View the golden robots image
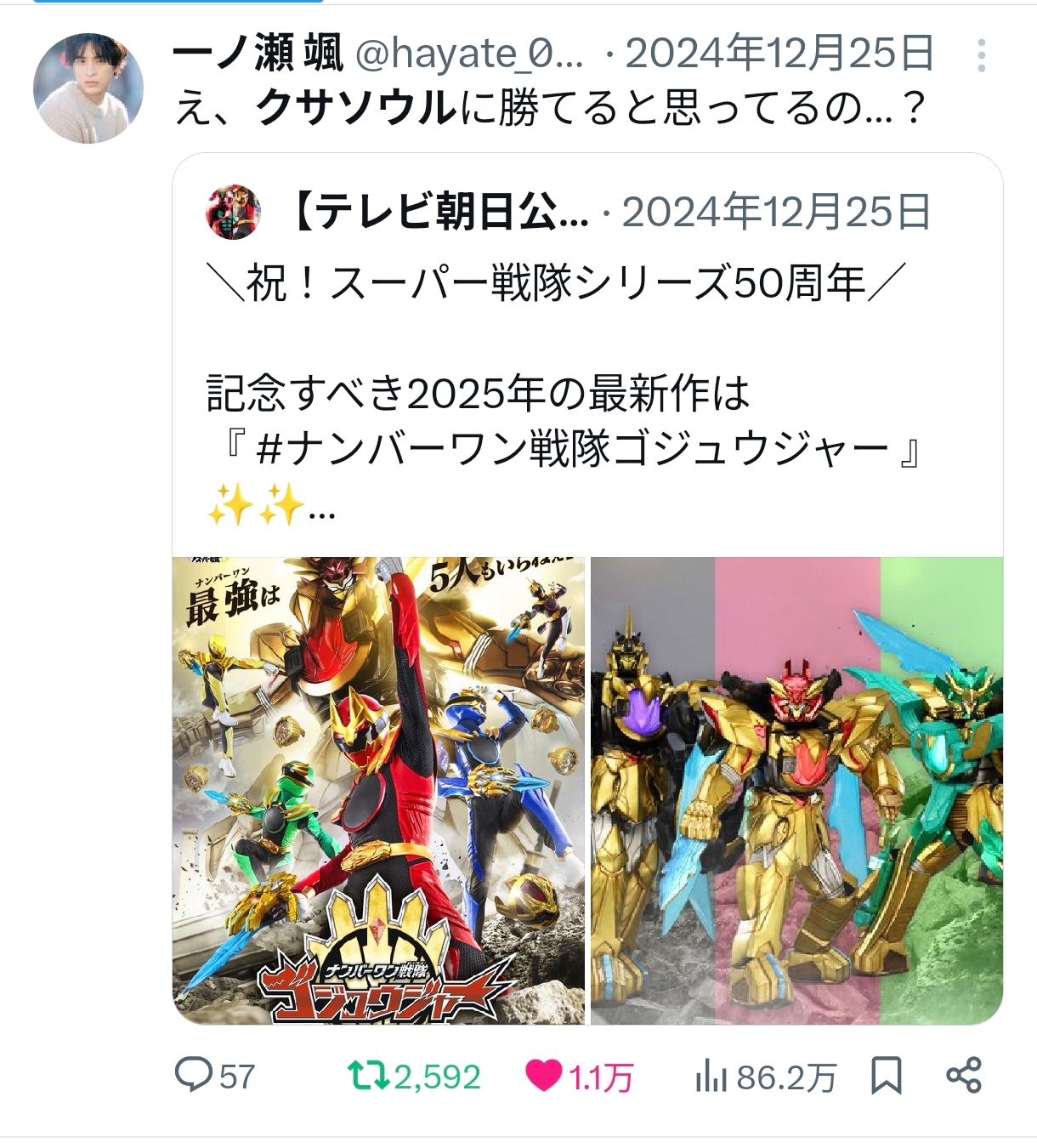The height and width of the screenshot is (1148, 1037). 796,791
